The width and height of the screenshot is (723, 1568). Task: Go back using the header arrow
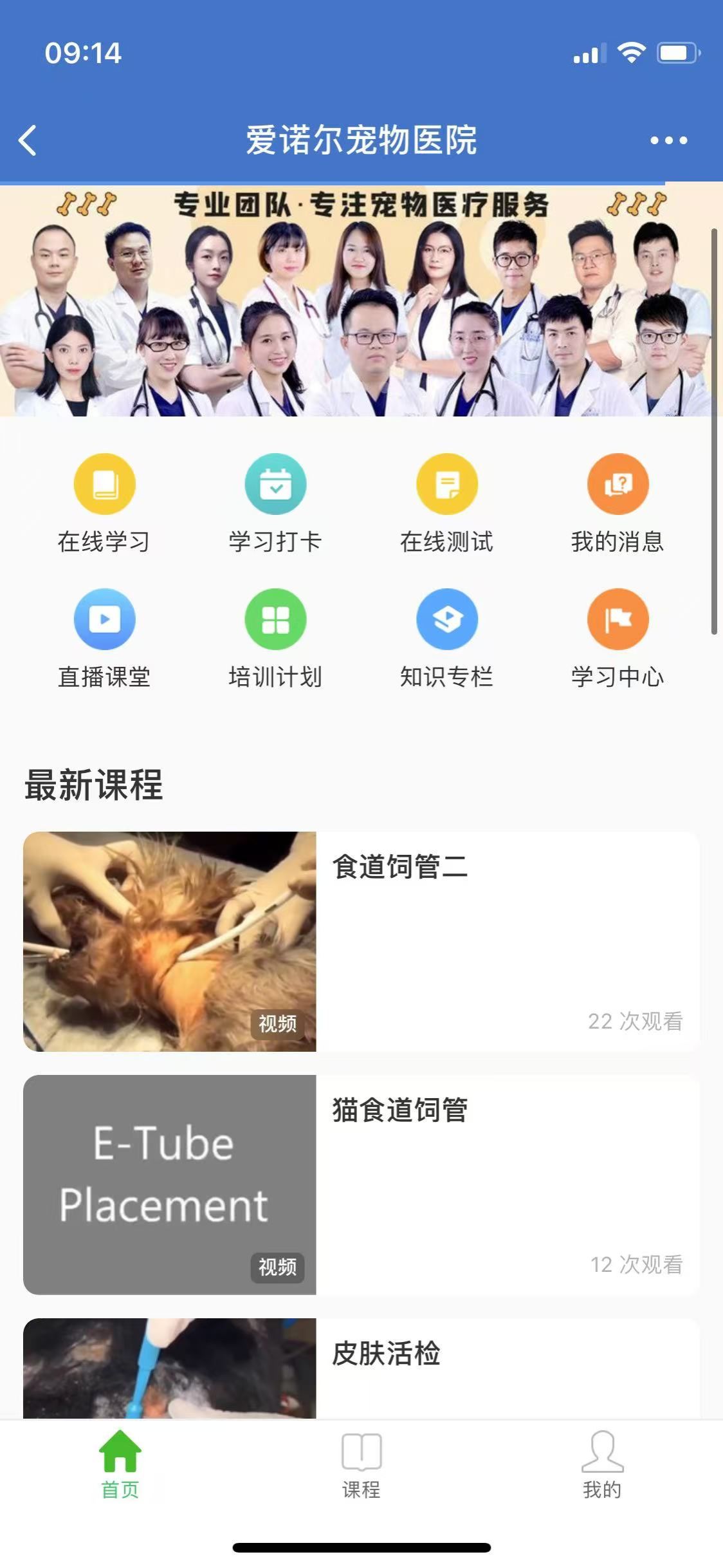pyautogui.click(x=28, y=140)
